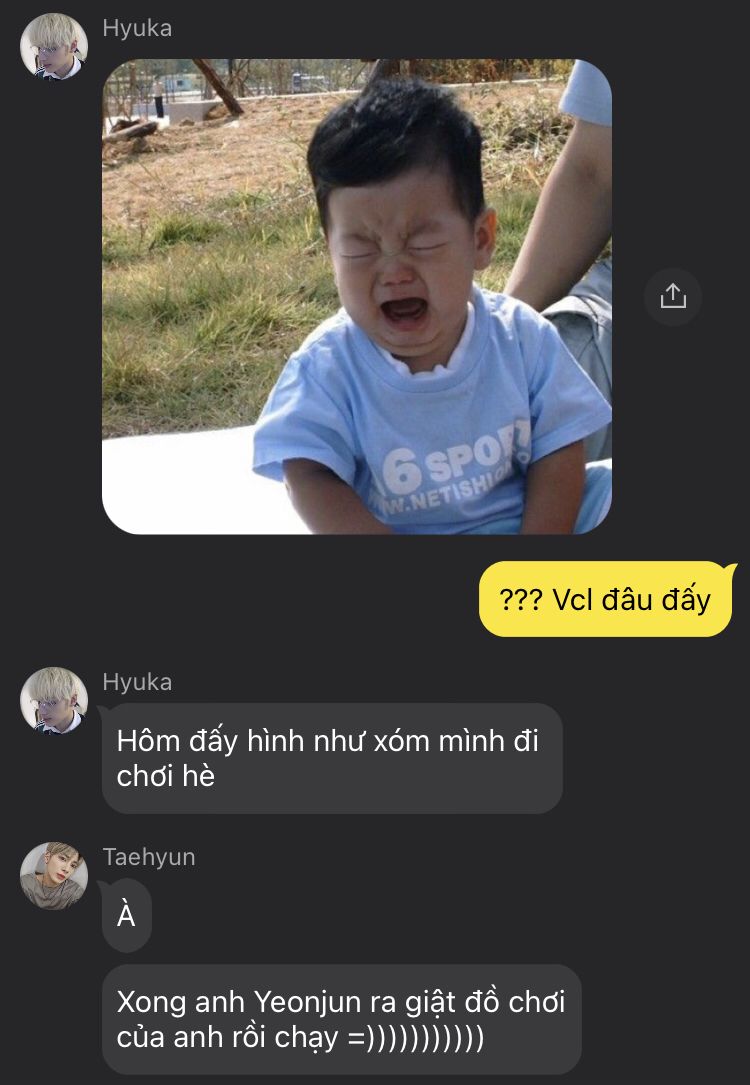The image size is (750, 1085).
Task: Open the crying baby image sent by Hyuka
Action: tap(356, 296)
